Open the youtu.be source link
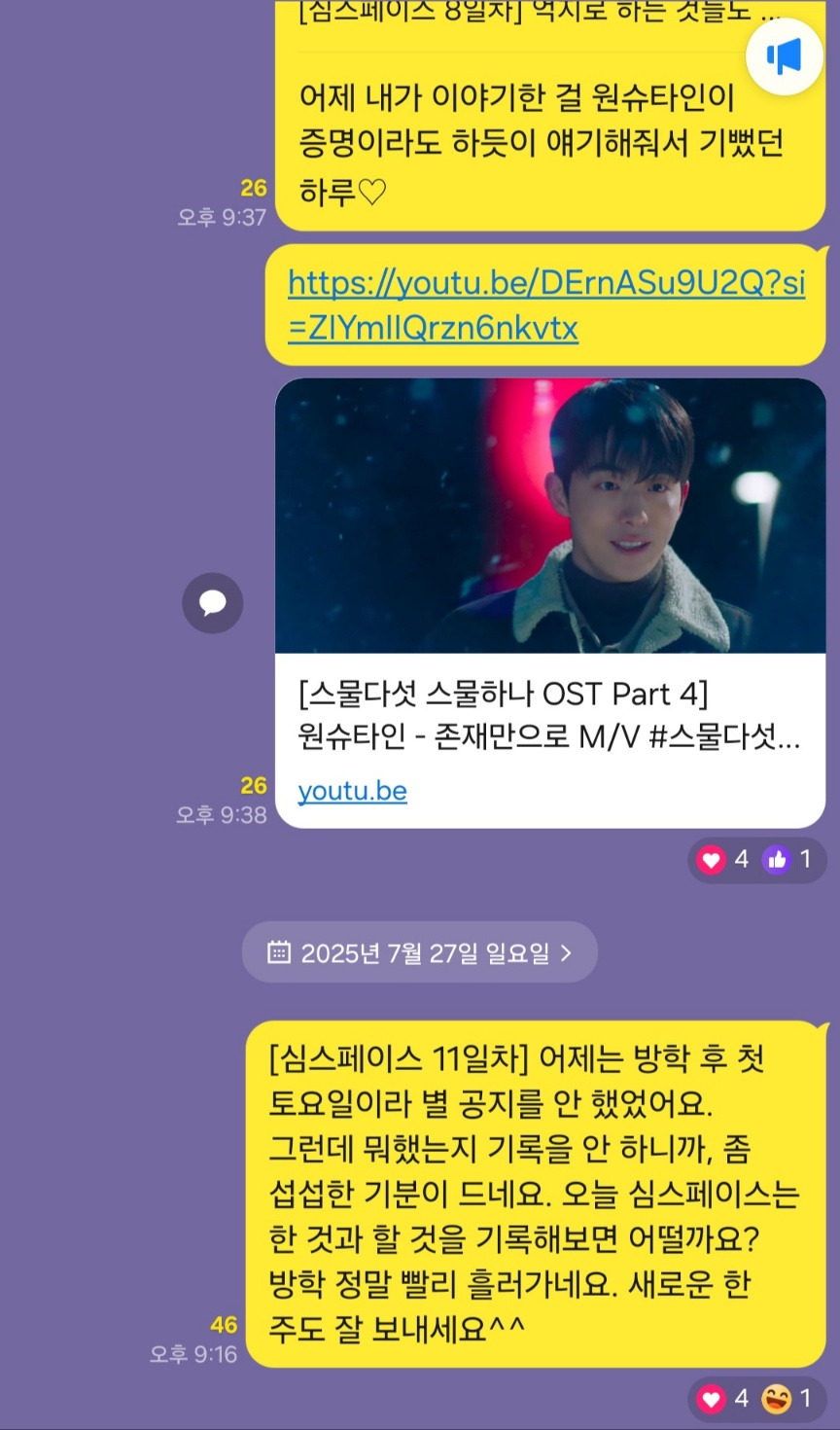 [x=352, y=791]
